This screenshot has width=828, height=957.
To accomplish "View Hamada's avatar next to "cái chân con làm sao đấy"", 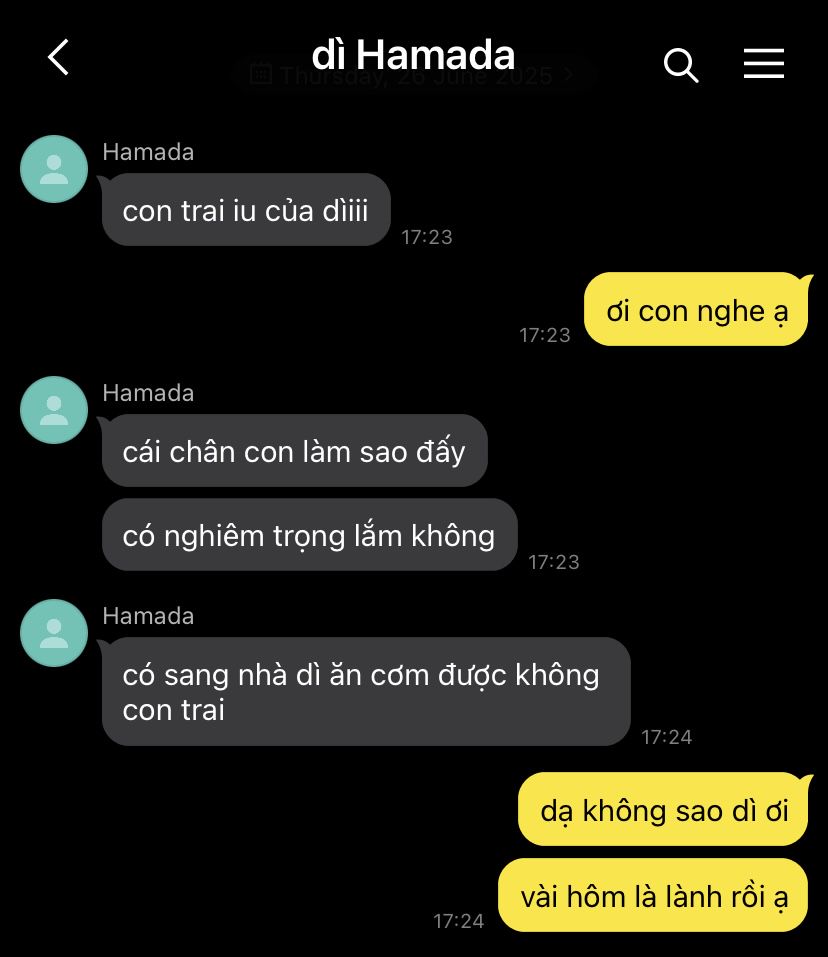I will 54,410.
